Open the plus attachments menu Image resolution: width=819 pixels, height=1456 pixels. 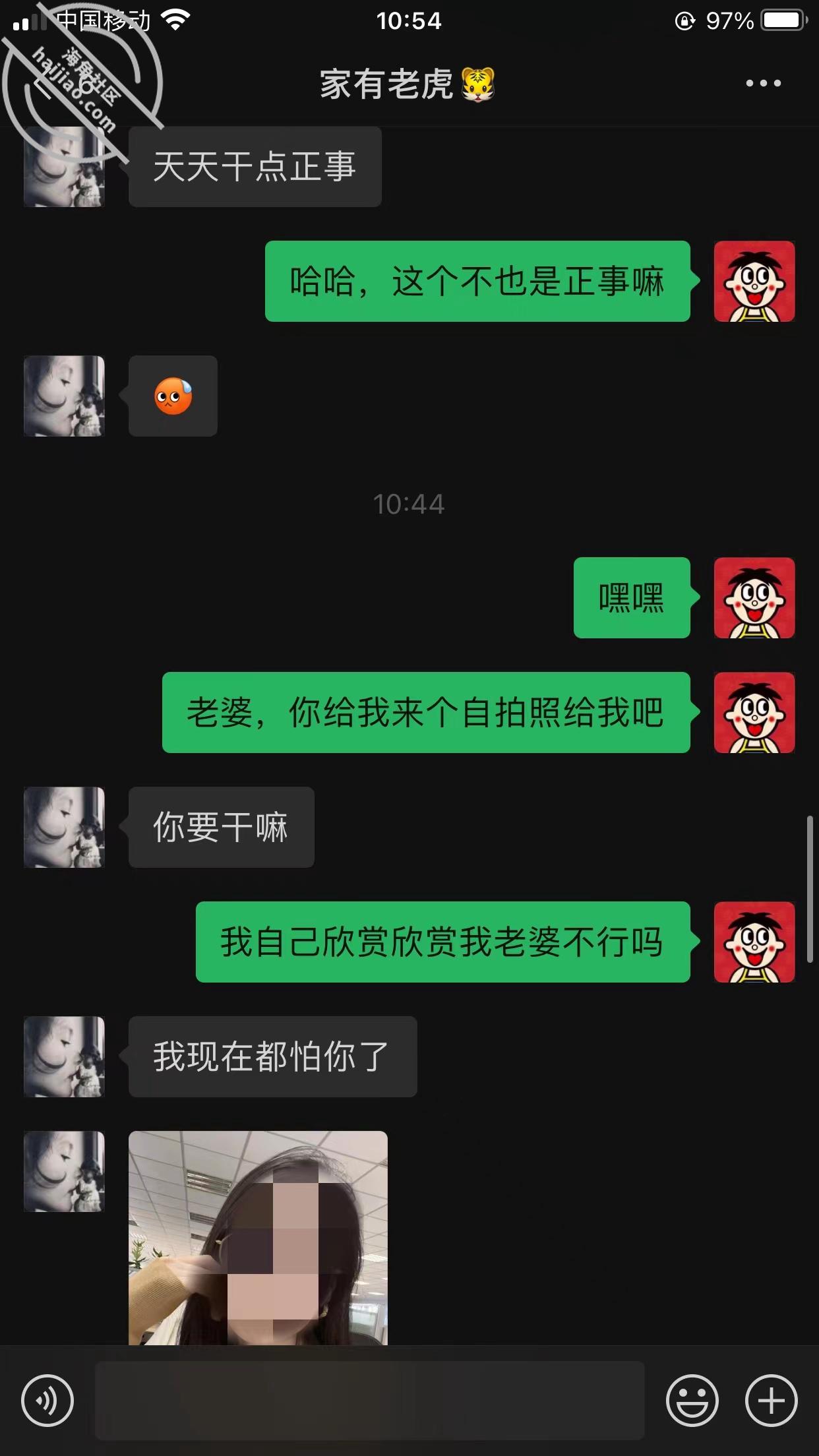[x=771, y=1400]
